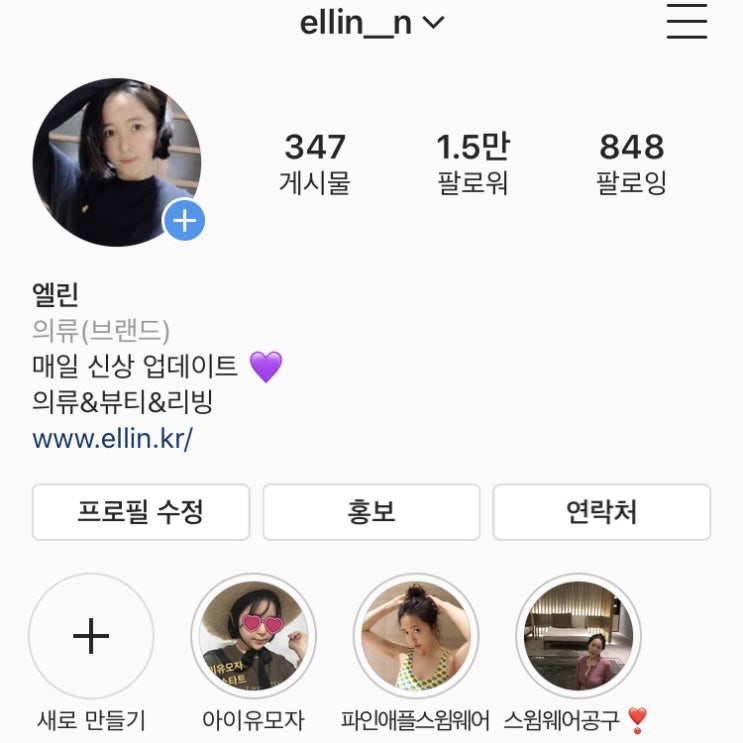Create a new highlight with 새로 만들기

click(x=91, y=636)
